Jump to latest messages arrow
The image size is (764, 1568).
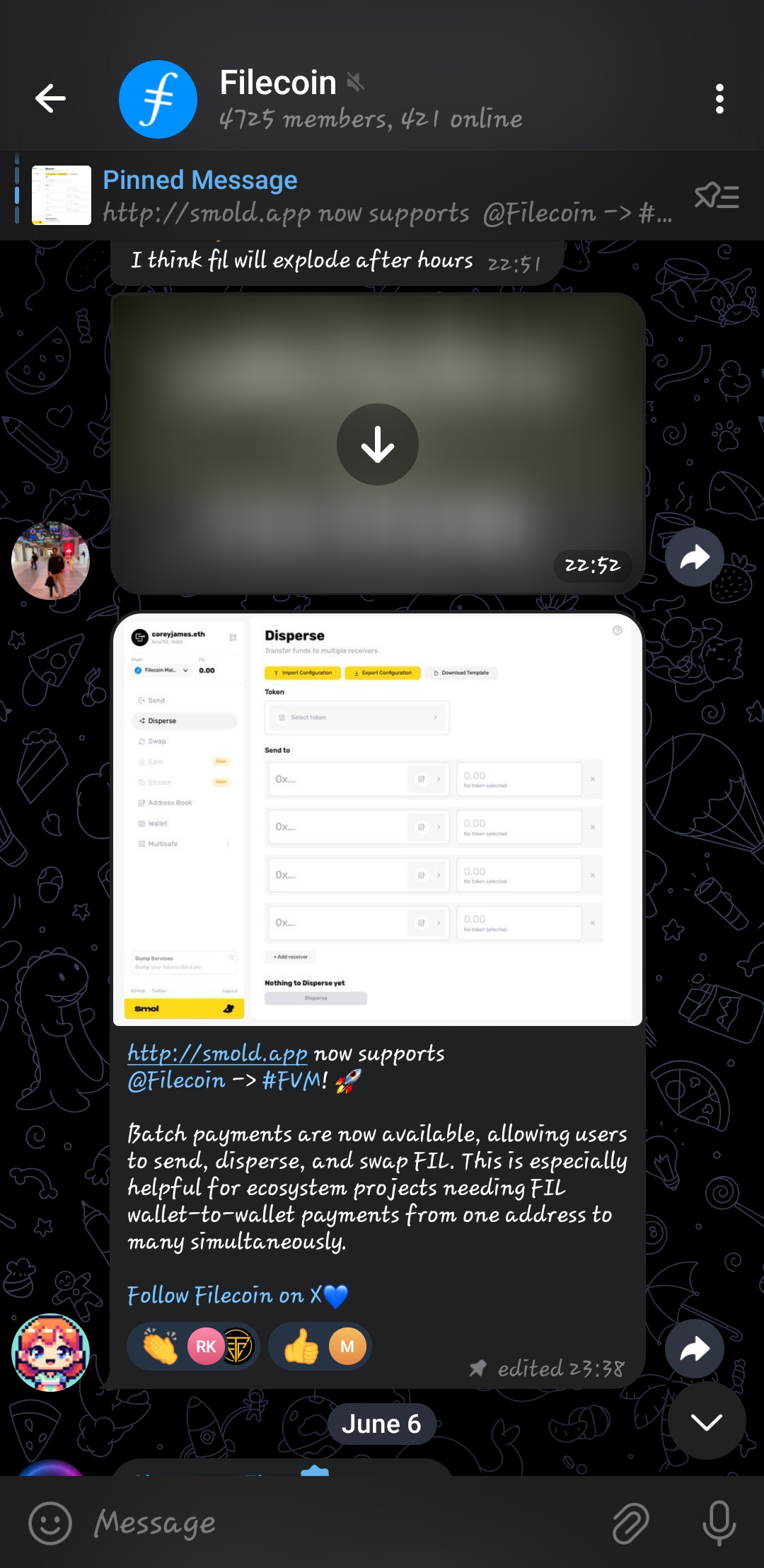[706, 1422]
